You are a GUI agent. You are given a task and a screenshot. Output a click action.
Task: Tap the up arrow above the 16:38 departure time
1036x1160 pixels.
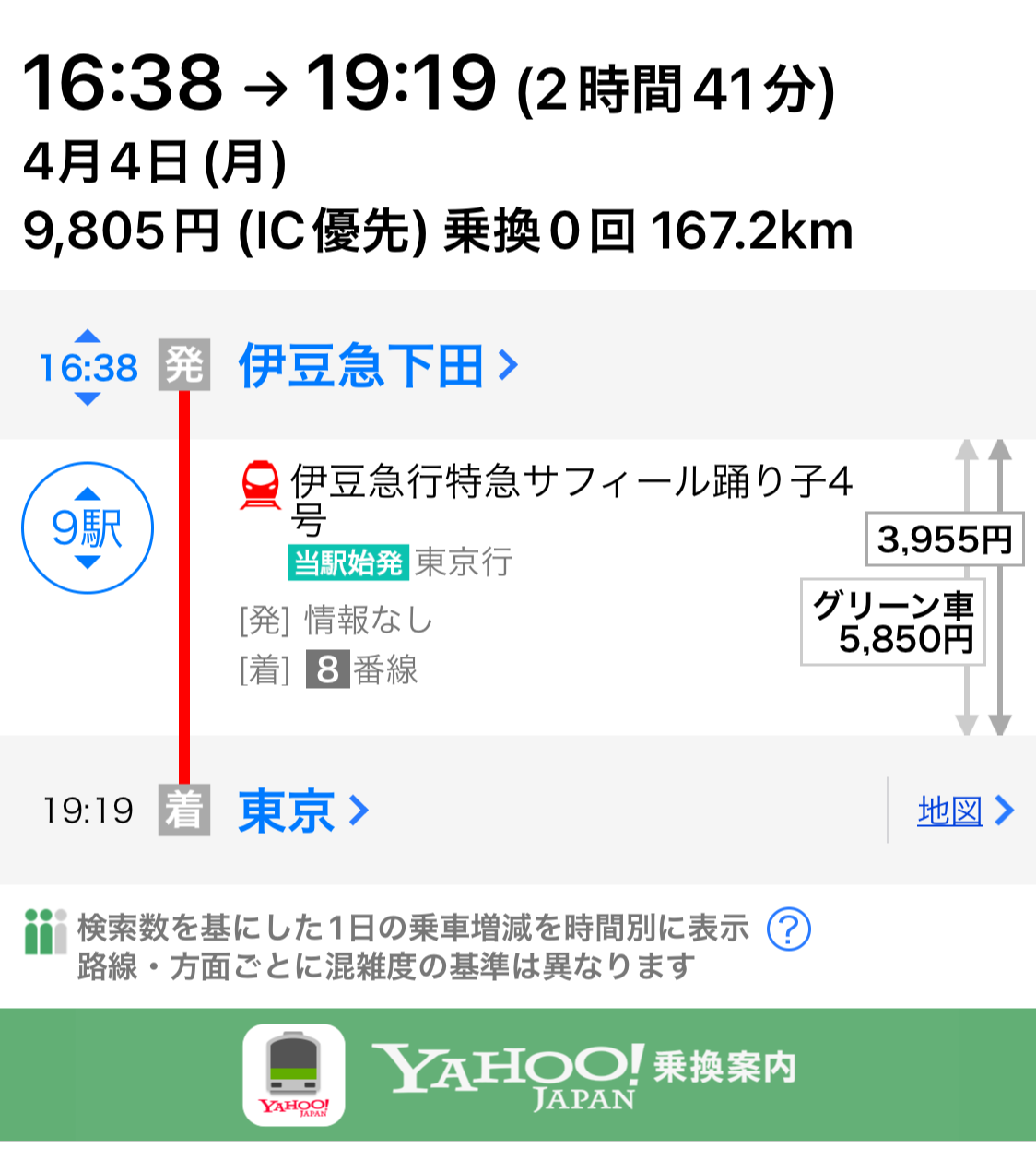(x=88, y=337)
